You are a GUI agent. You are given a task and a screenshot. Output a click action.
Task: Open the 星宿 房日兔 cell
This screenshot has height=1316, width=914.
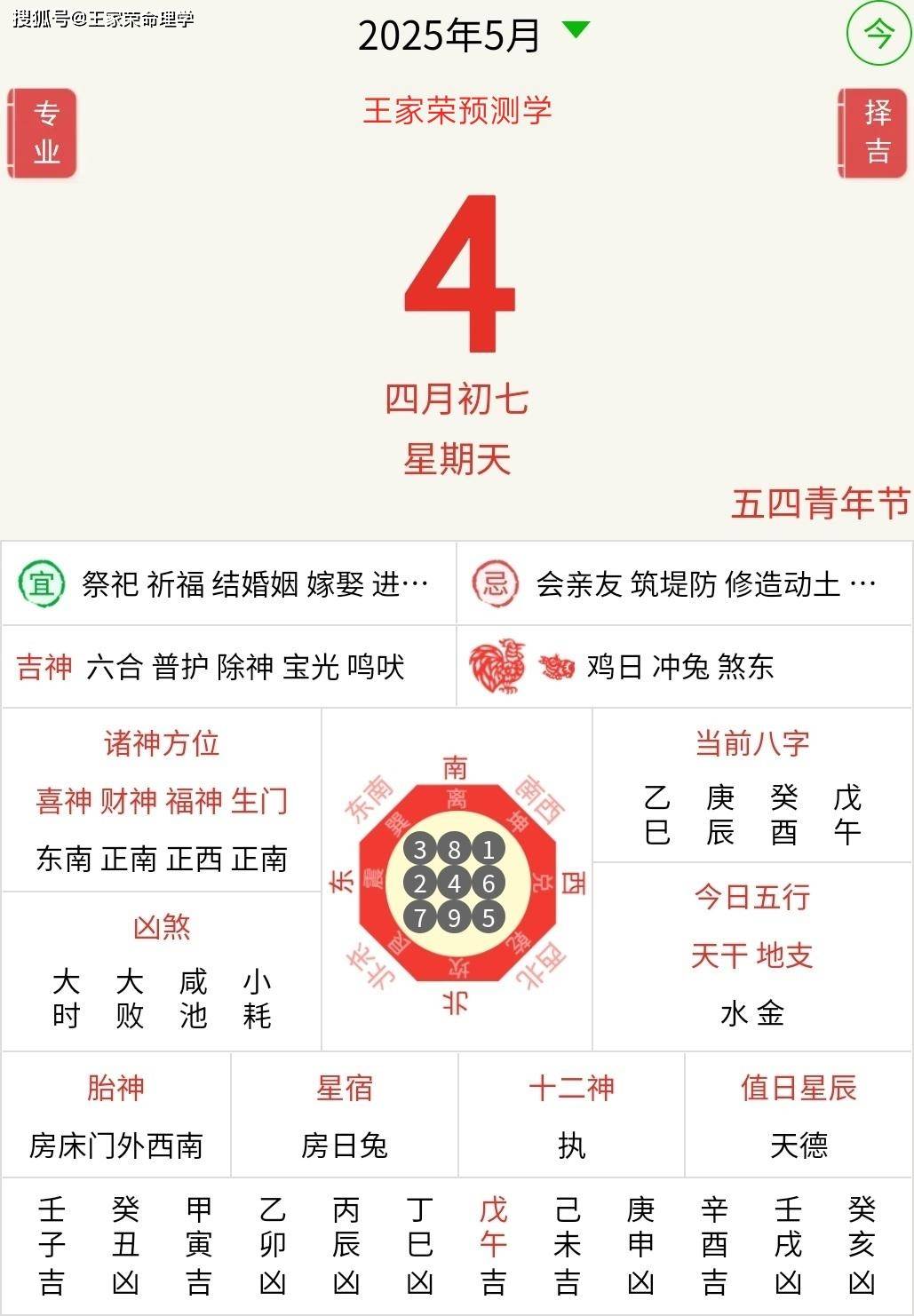(x=344, y=1116)
